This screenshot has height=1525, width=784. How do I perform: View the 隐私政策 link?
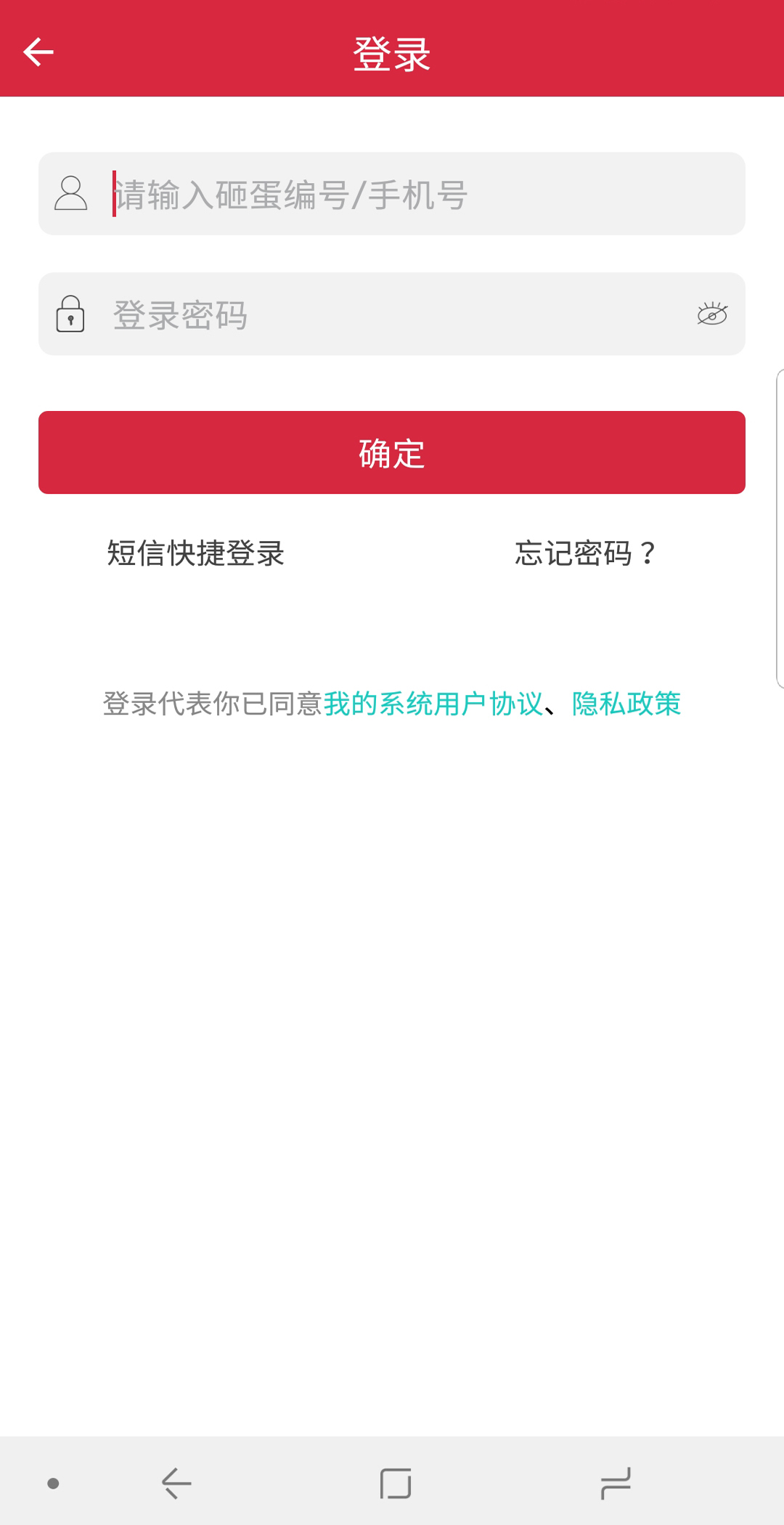click(x=626, y=704)
